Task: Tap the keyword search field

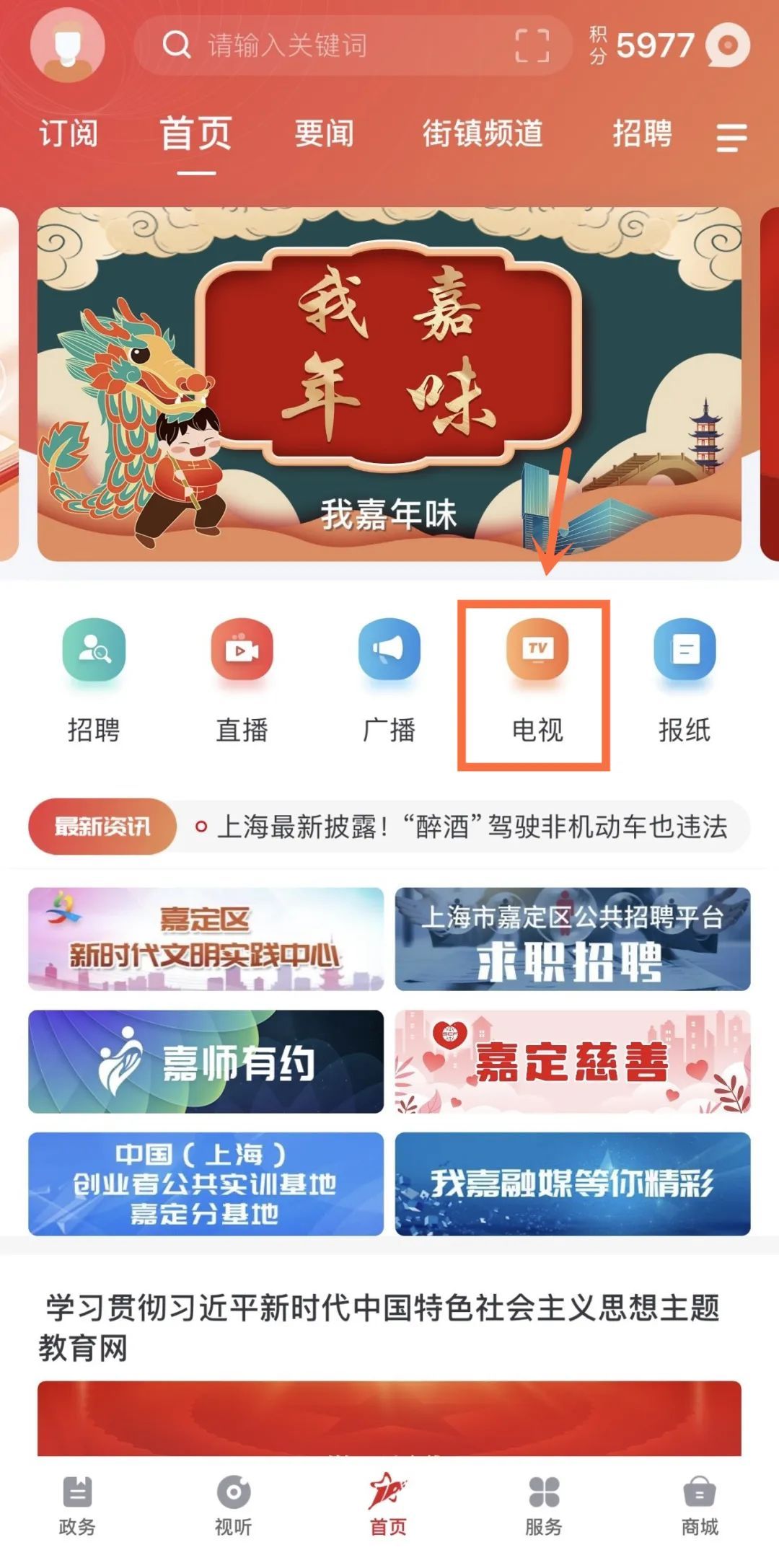Action: [325, 45]
